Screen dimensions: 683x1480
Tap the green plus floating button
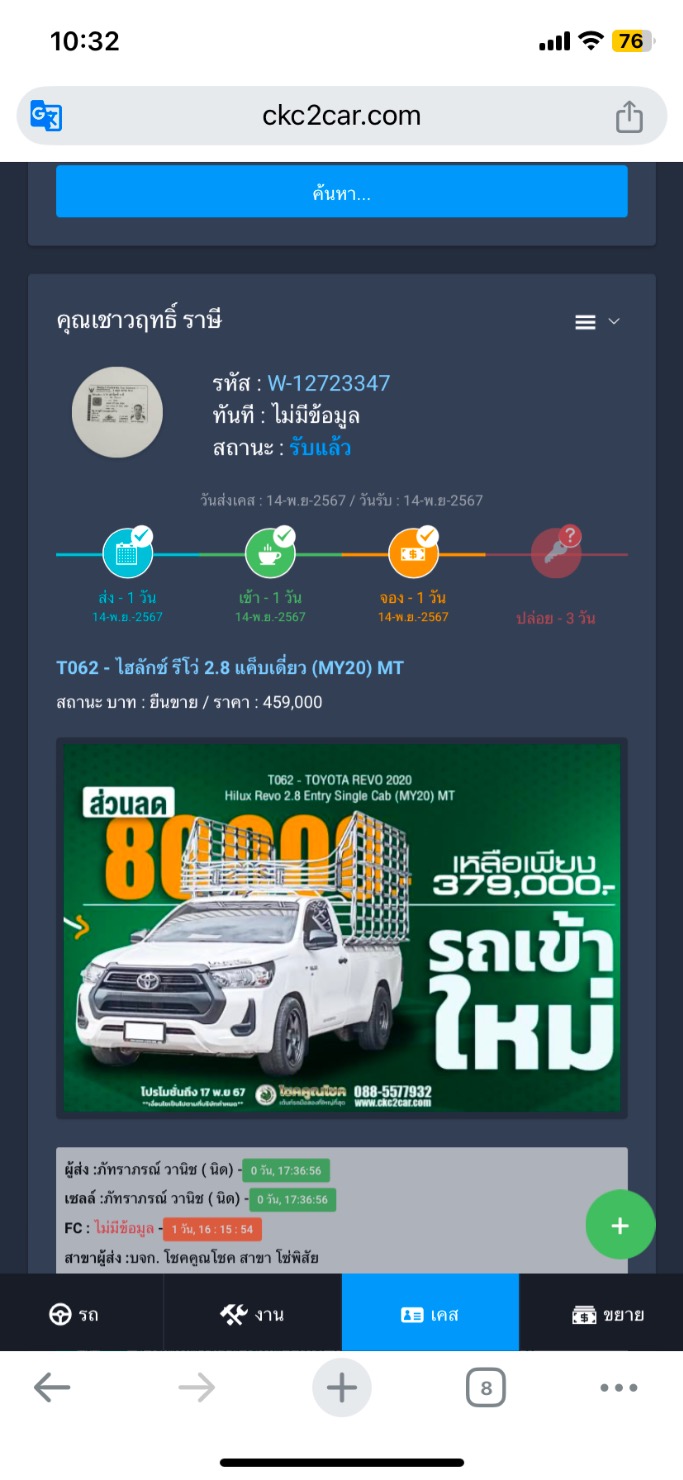620,1225
